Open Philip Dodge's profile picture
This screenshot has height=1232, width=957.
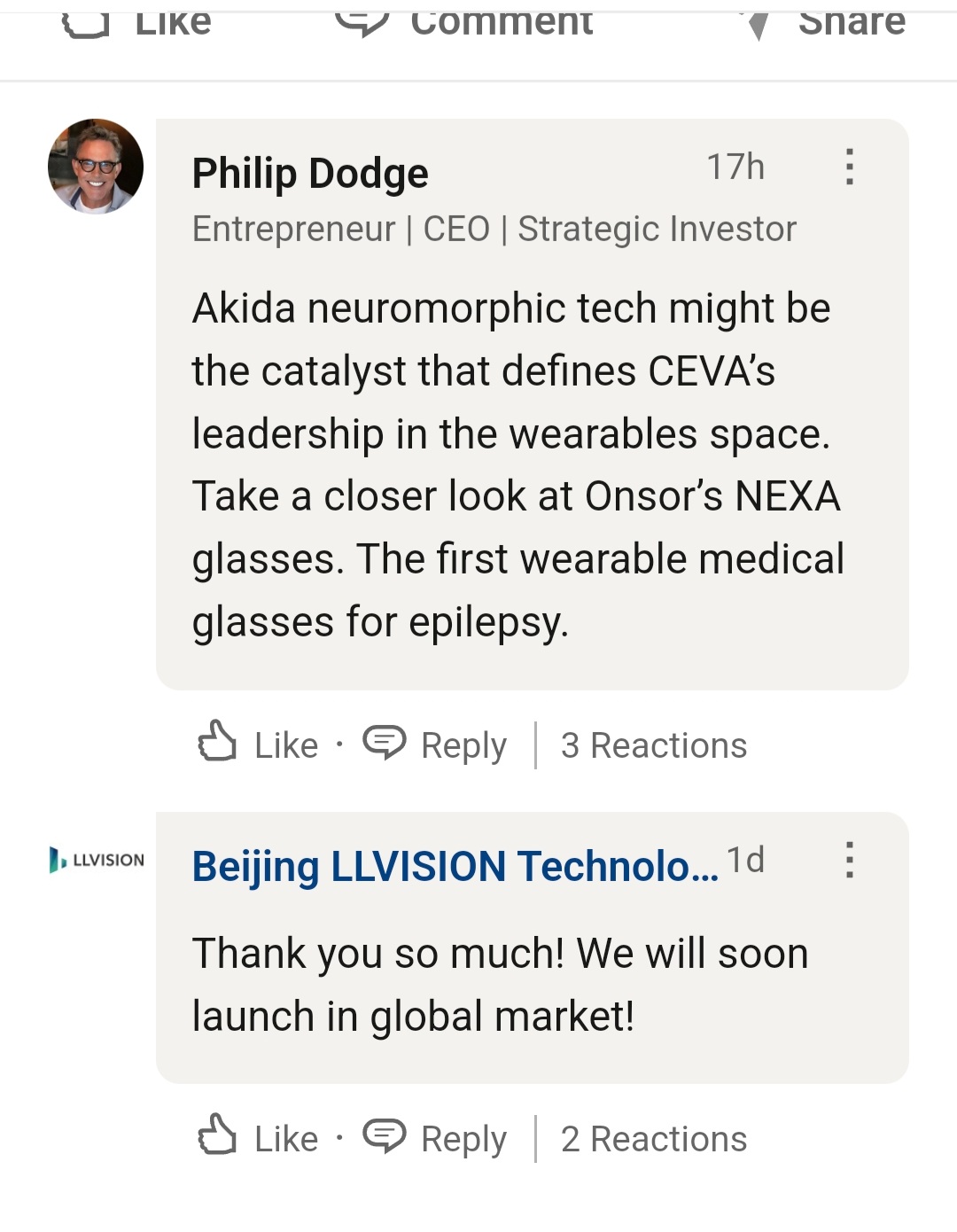coord(96,167)
